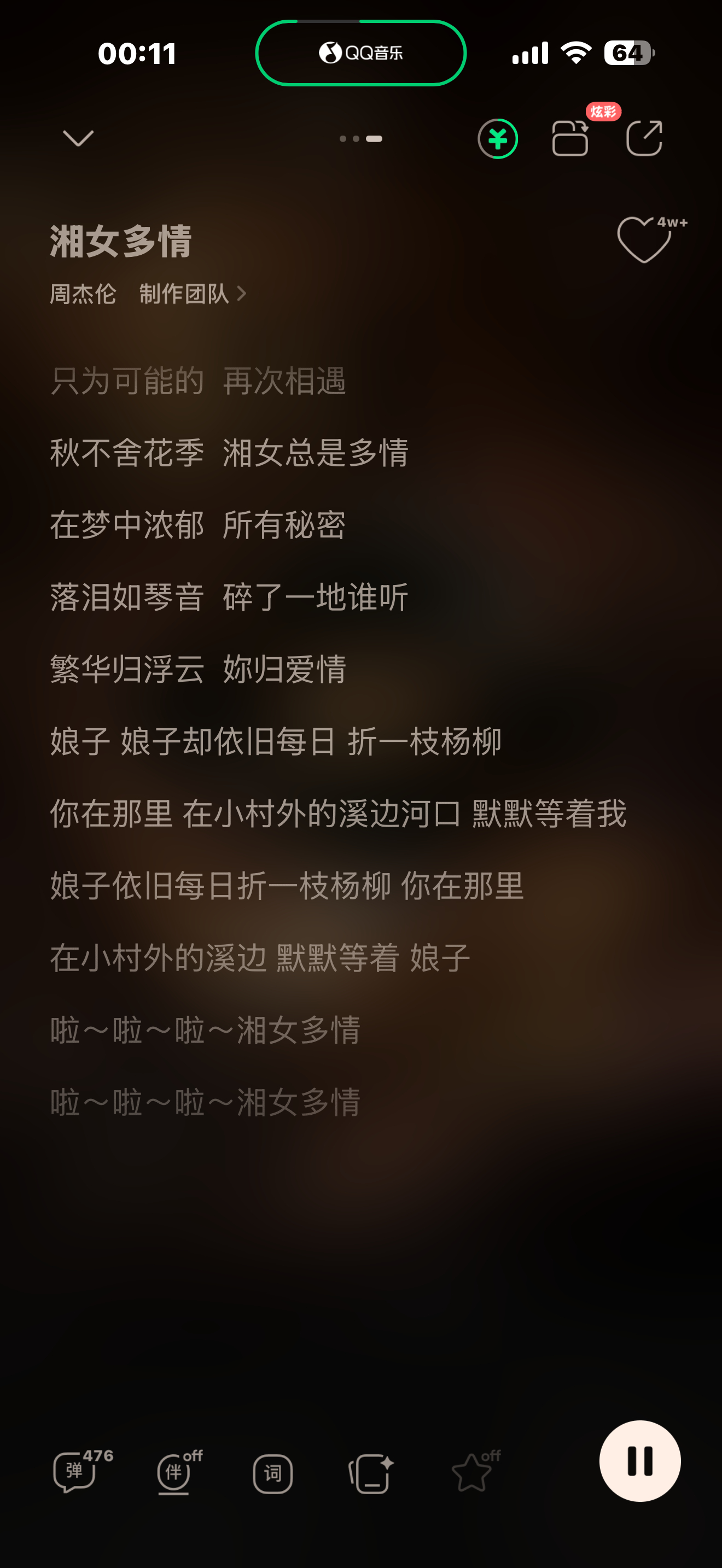Open the page indicator dots to switch view
Image resolution: width=722 pixels, height=1568 pixels.
tap(360, 139)
